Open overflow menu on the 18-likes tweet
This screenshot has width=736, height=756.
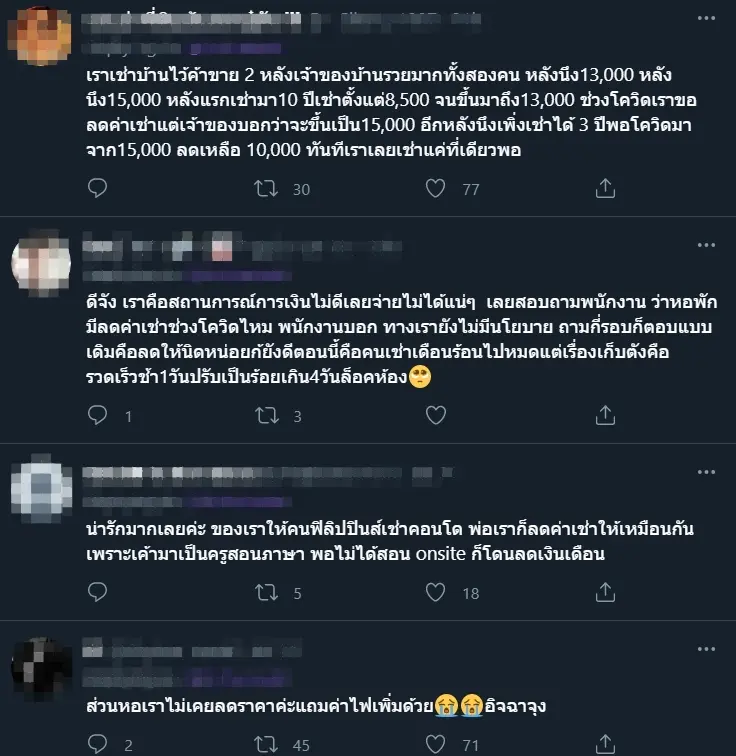pyautogui.click(x=706, y=470)
